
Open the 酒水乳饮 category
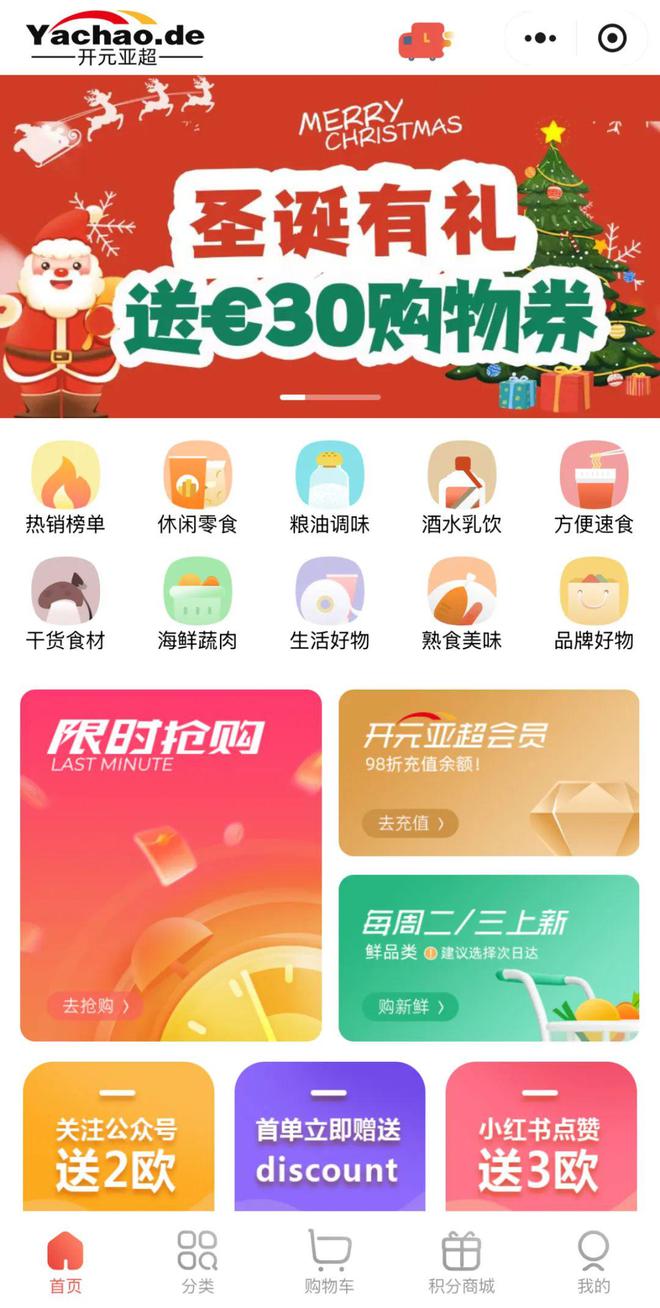point(462,488)
